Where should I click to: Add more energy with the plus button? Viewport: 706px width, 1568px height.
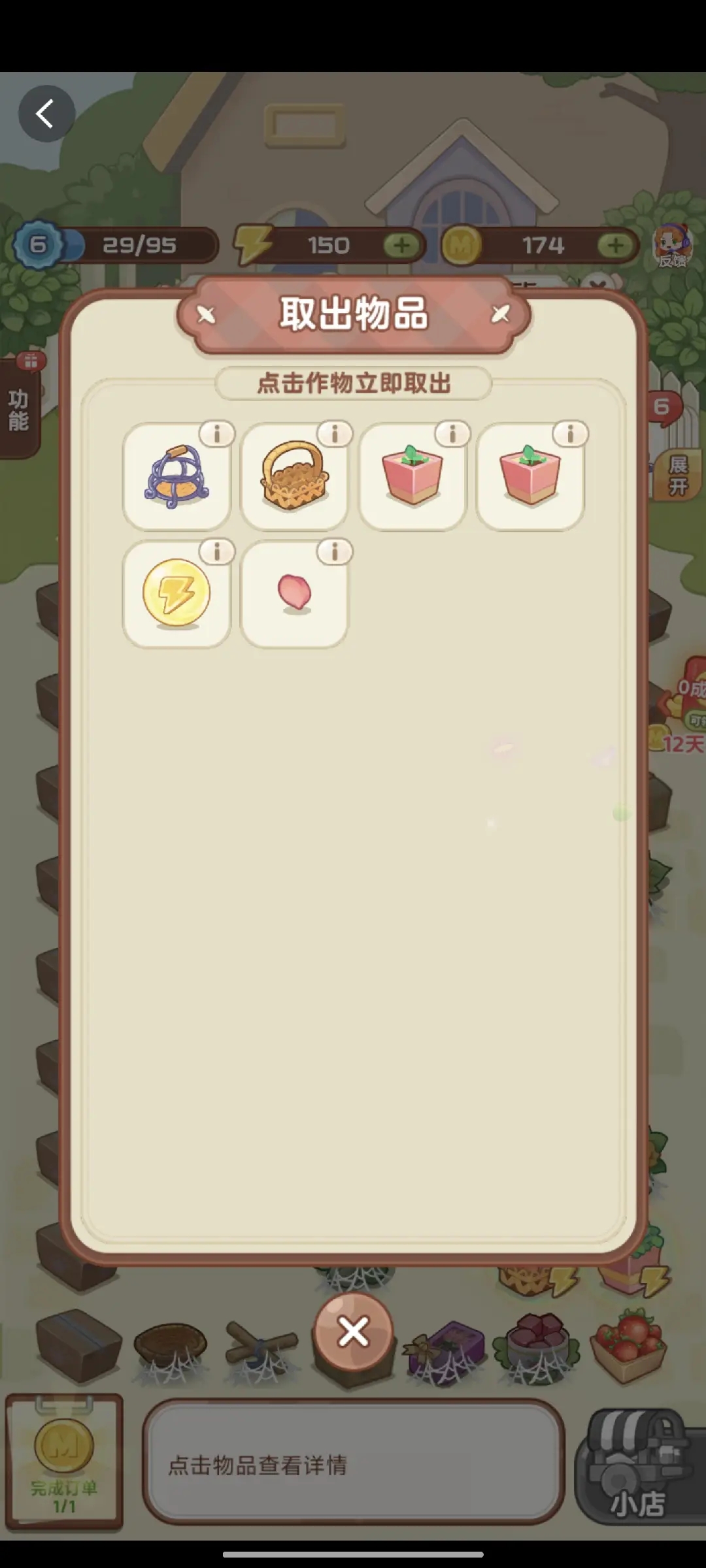[402, 246]
